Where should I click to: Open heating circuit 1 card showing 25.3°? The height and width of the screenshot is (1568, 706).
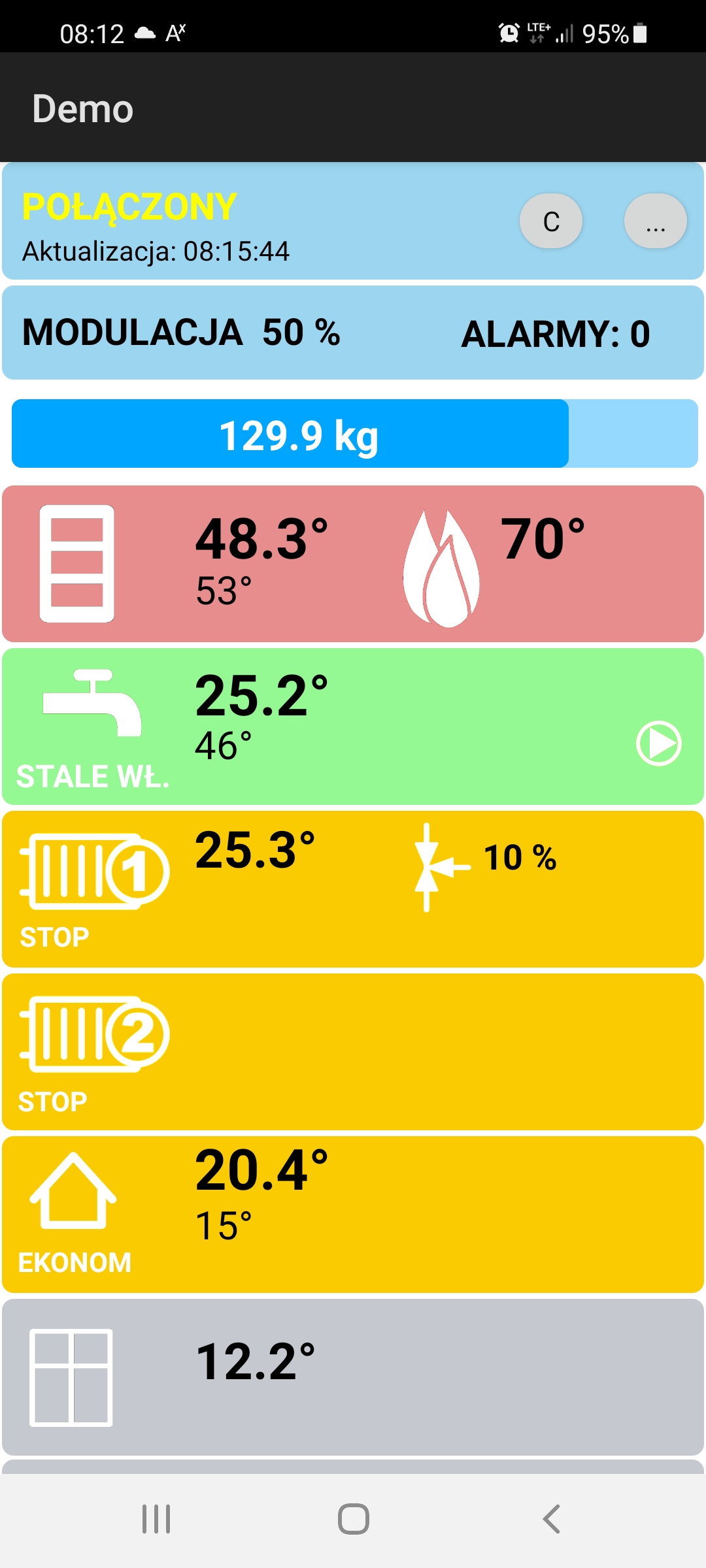353,889
